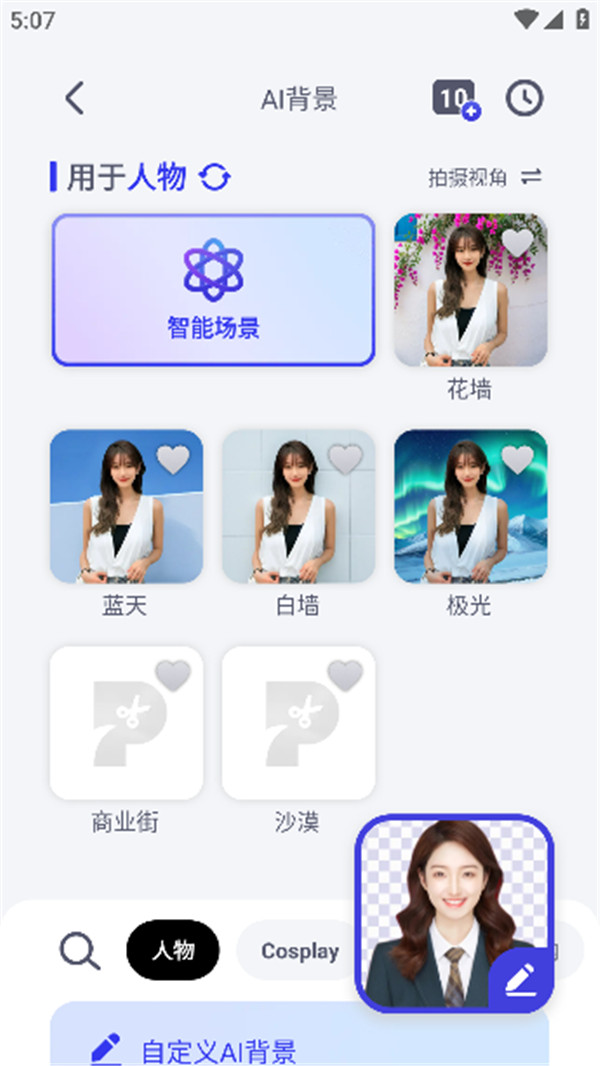
Task: Switch to the Cosplay category chip
Action: point(299,950)
